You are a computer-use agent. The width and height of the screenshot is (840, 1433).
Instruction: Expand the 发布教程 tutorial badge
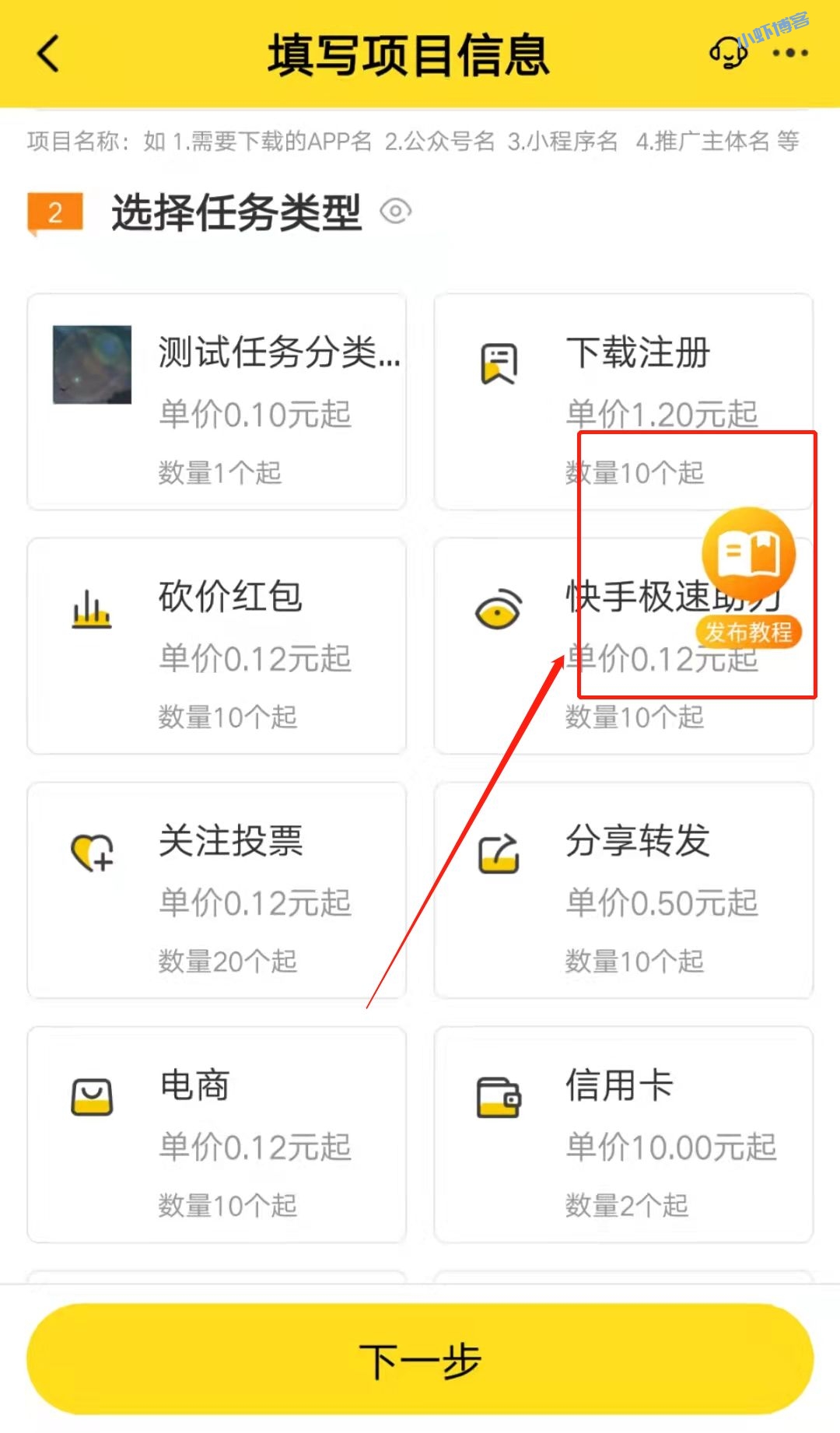(749, 632)
